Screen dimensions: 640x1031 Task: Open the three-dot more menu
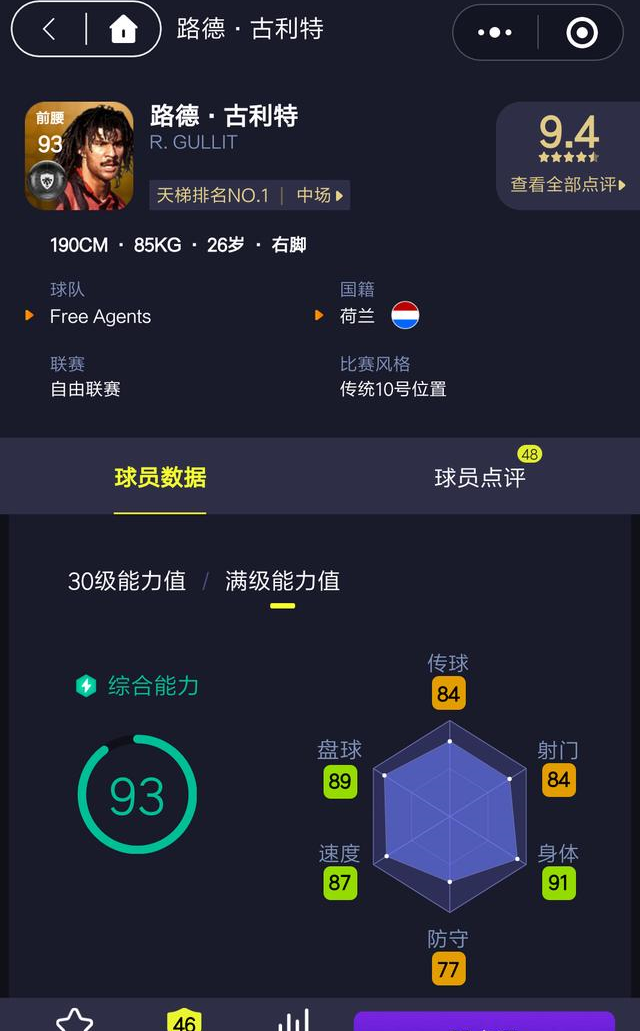[494, 32]
